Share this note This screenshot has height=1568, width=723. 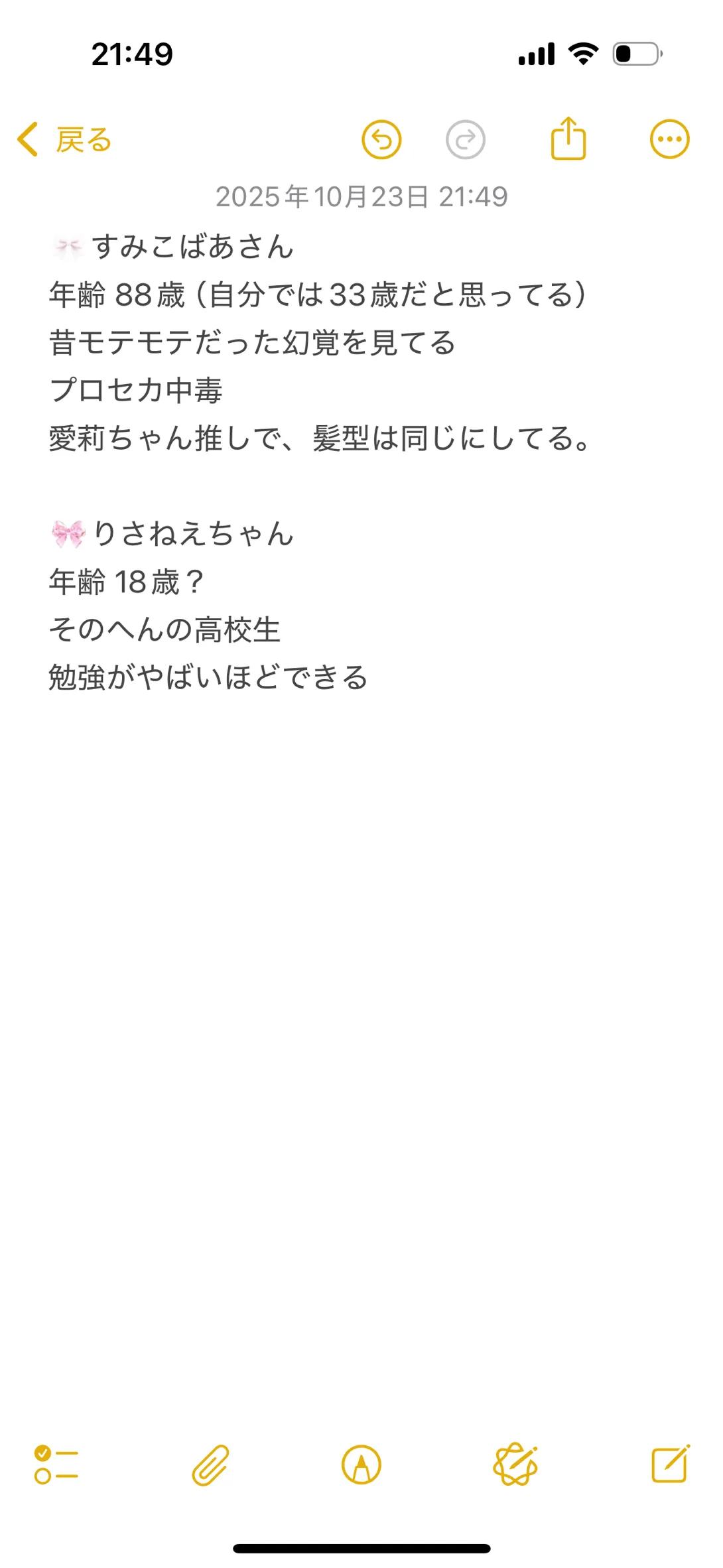click(568, 139)
